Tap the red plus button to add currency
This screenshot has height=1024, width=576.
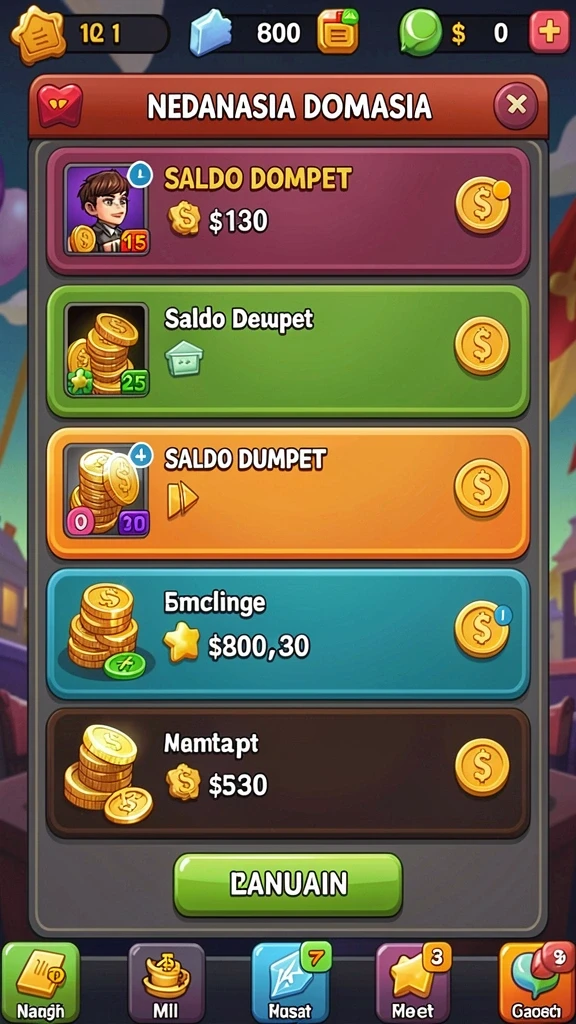[549, 33]
